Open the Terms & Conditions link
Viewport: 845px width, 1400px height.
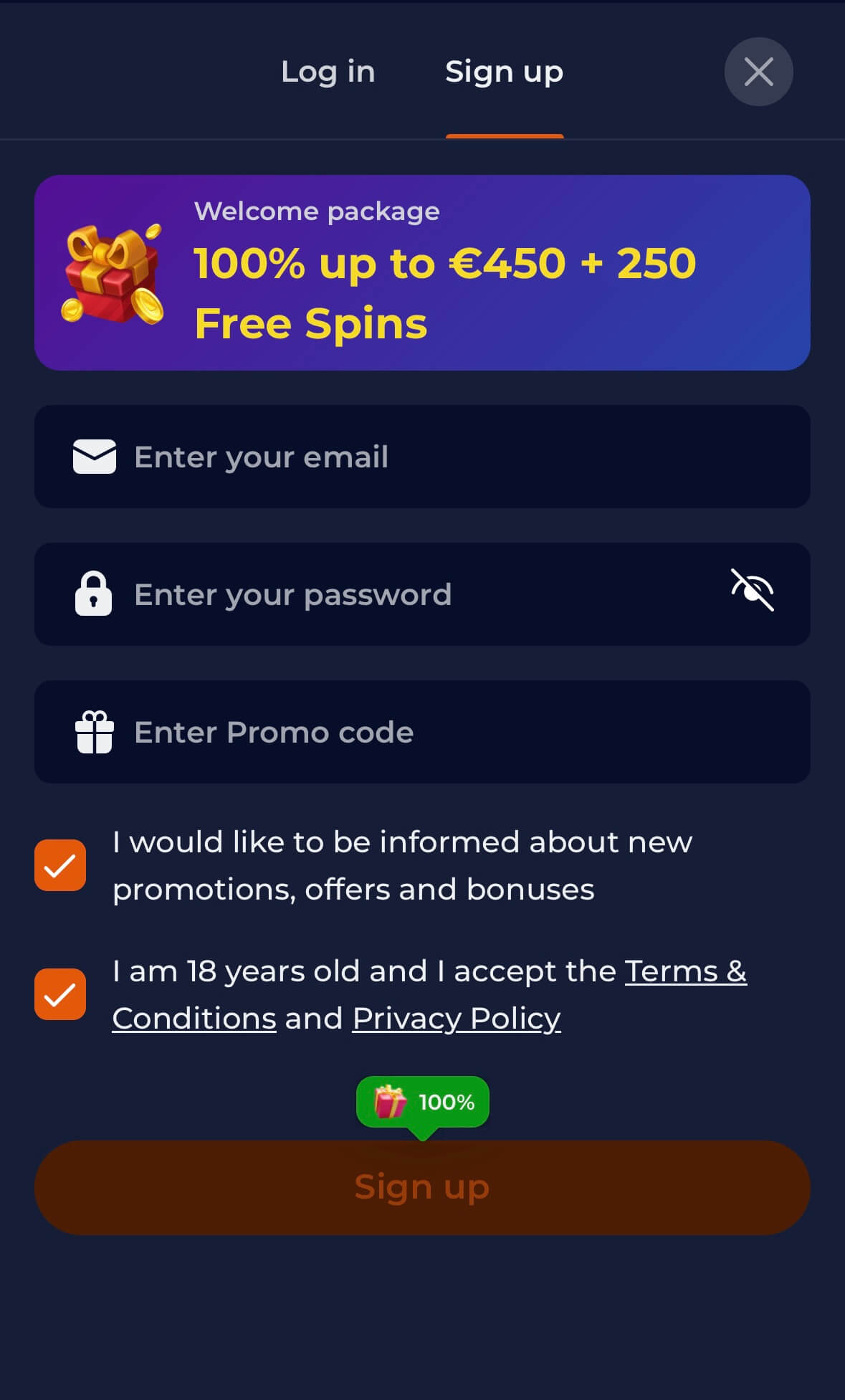pos(684,971)
